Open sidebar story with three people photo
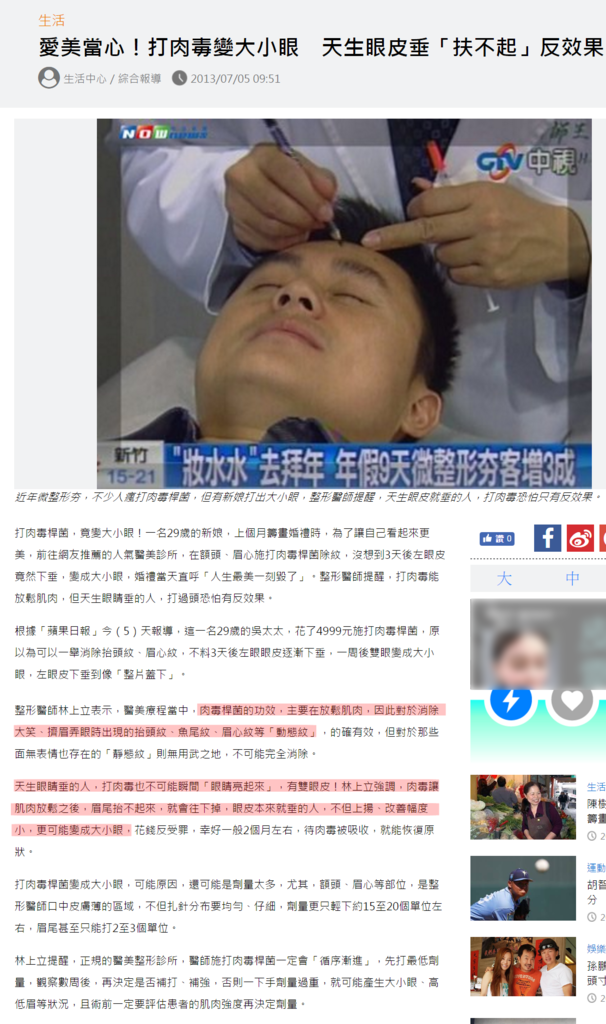Screen dimensions: 606x1024 pos(523,967)
